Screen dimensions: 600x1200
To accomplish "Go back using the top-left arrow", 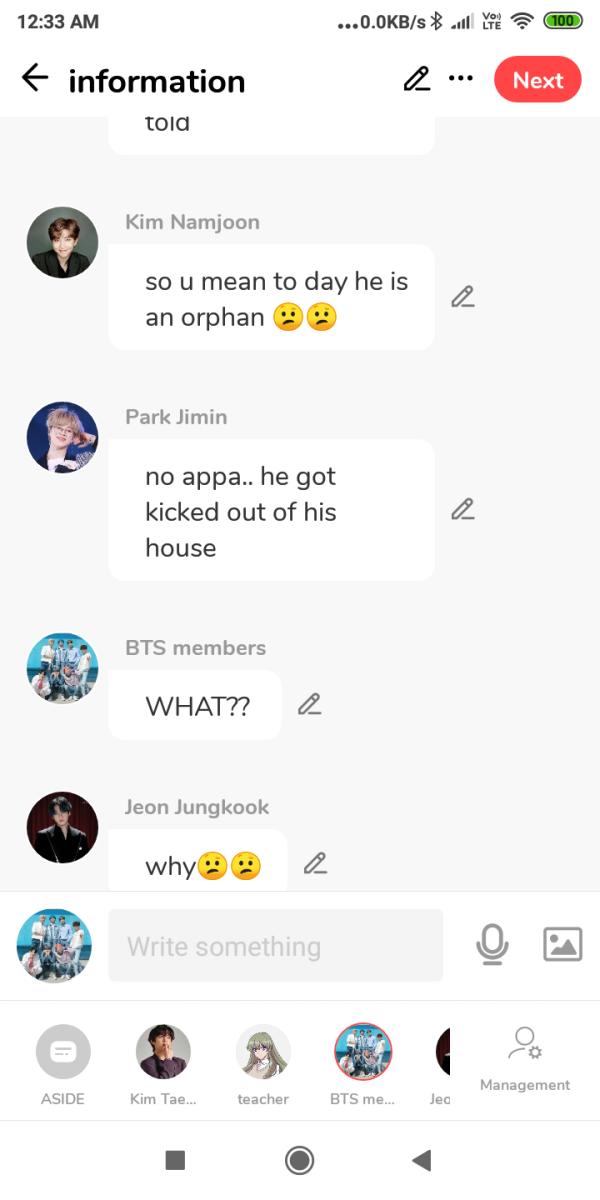I will coord(35,79).
